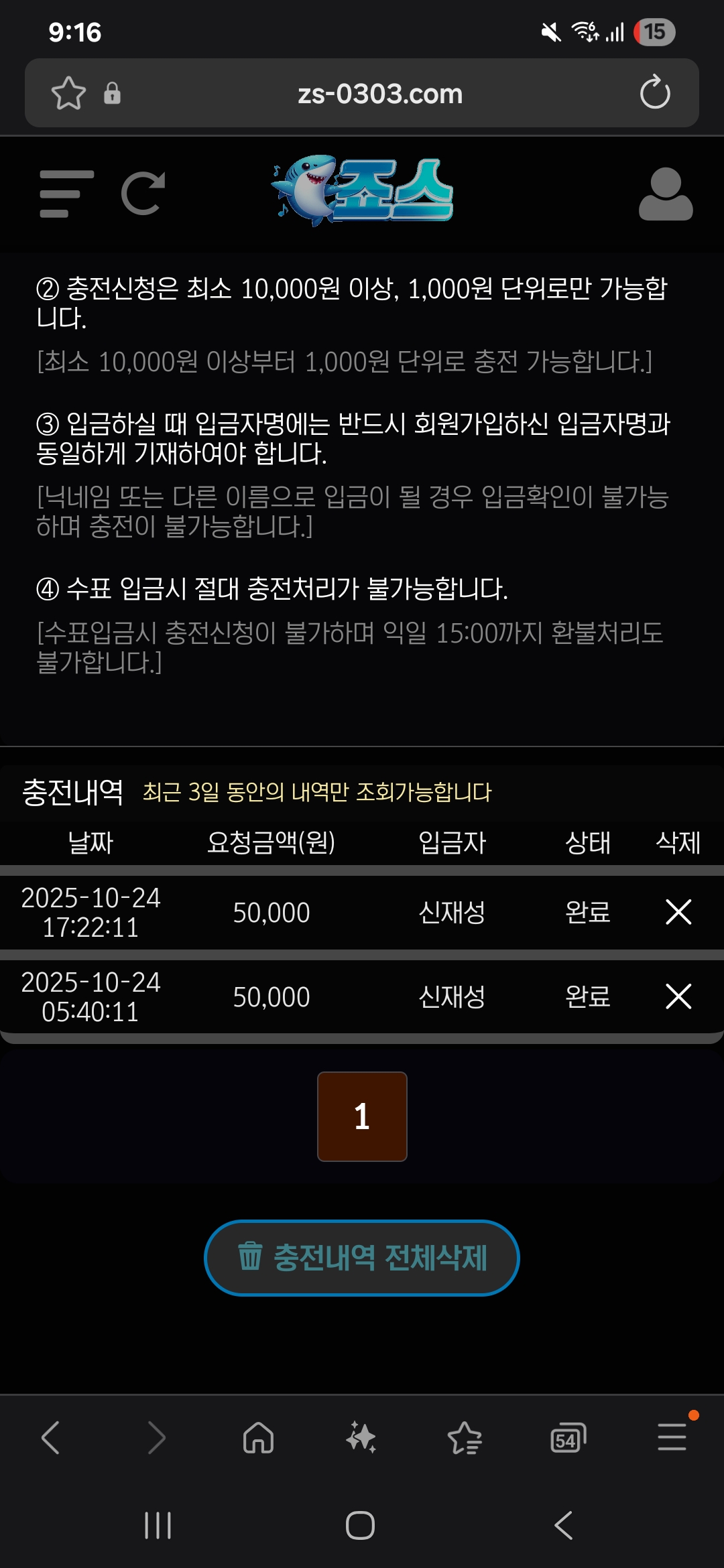Open the browser's bottom-right options menu
The height and width of the screenshot is (1568, 724).
pyautogui.click(x=672, y=1437)
